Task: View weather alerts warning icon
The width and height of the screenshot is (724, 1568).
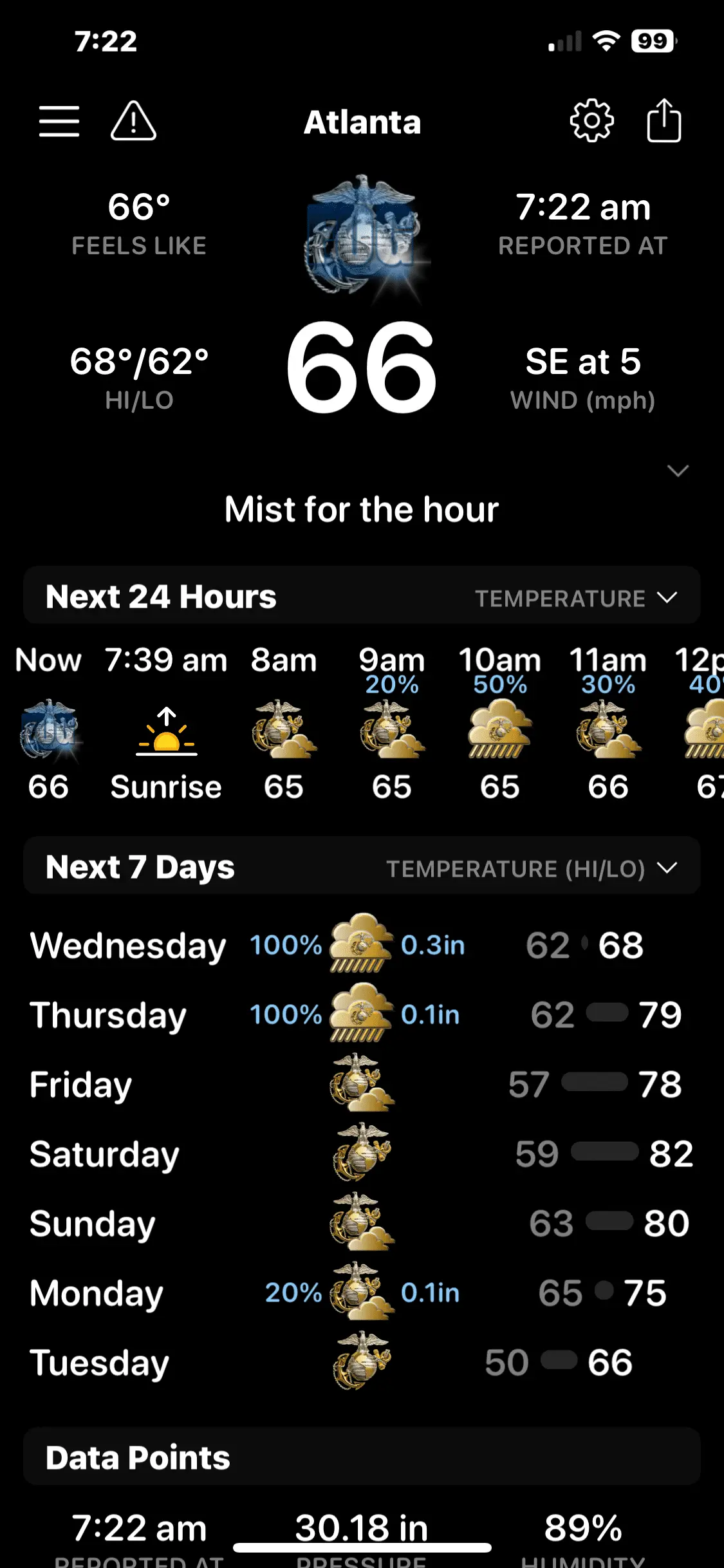Action: coord(133,121)
